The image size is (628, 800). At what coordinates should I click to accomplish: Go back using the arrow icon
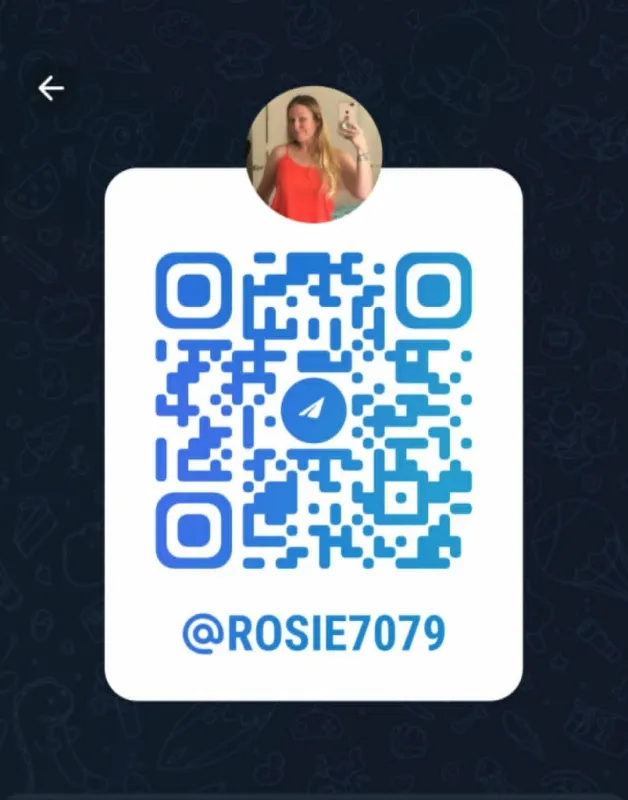(51, 89)
